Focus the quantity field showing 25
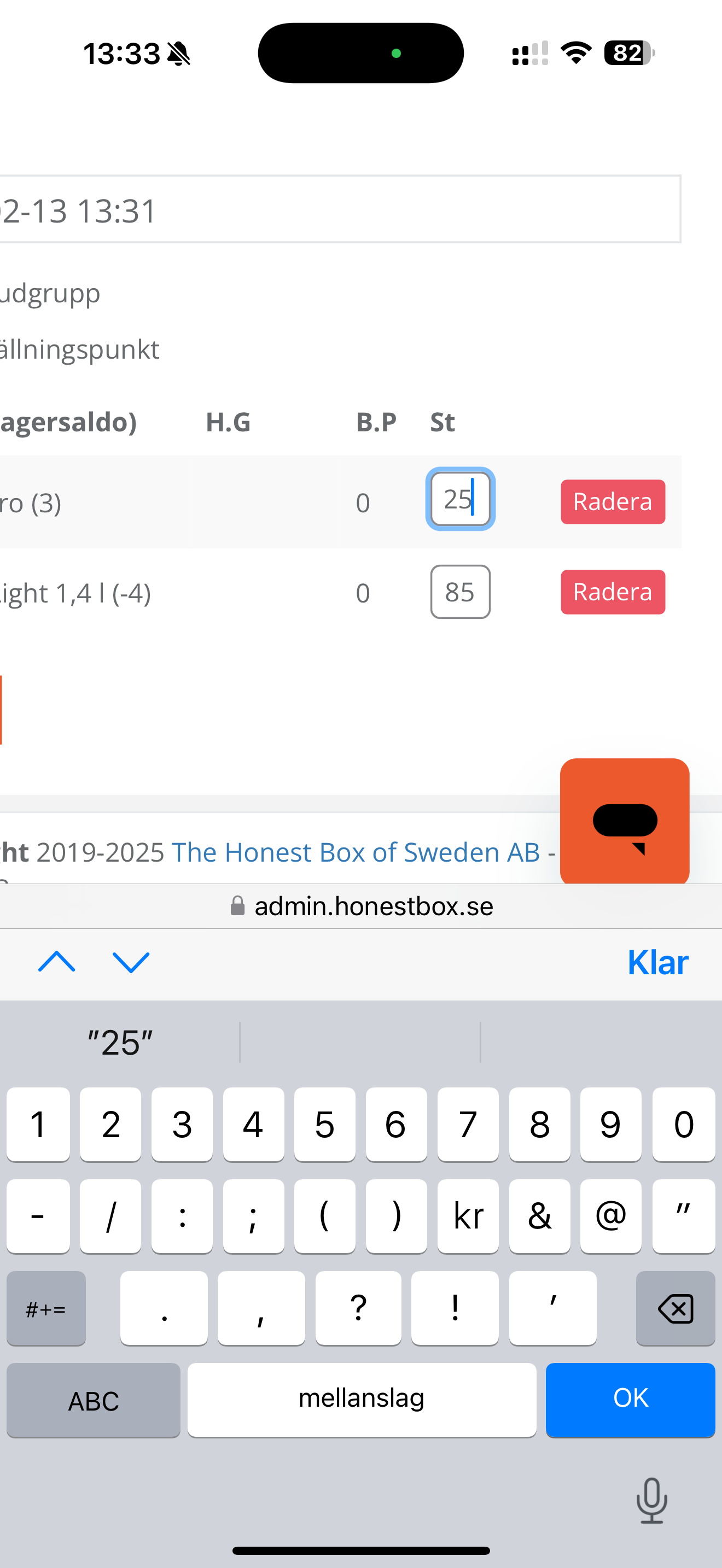The height and width of the screenshot is (1568, 722). tap(459, 499)
